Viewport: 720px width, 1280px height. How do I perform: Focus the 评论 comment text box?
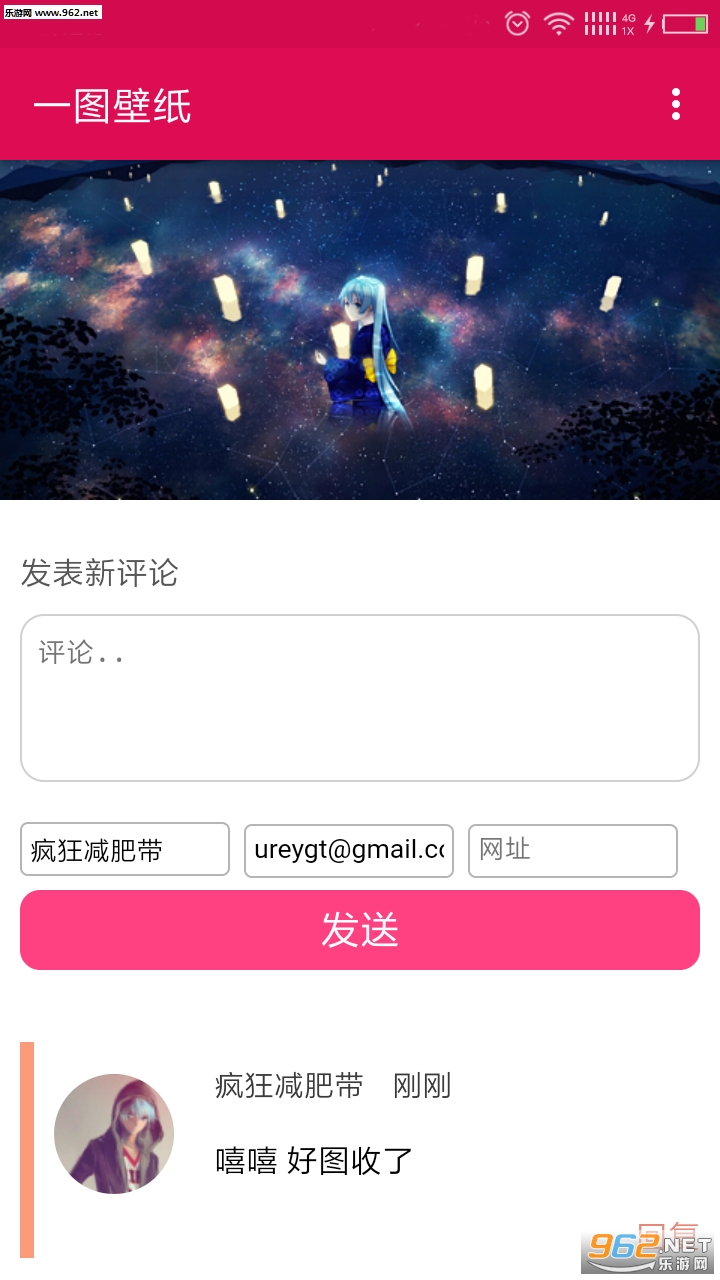click(360, 697)
